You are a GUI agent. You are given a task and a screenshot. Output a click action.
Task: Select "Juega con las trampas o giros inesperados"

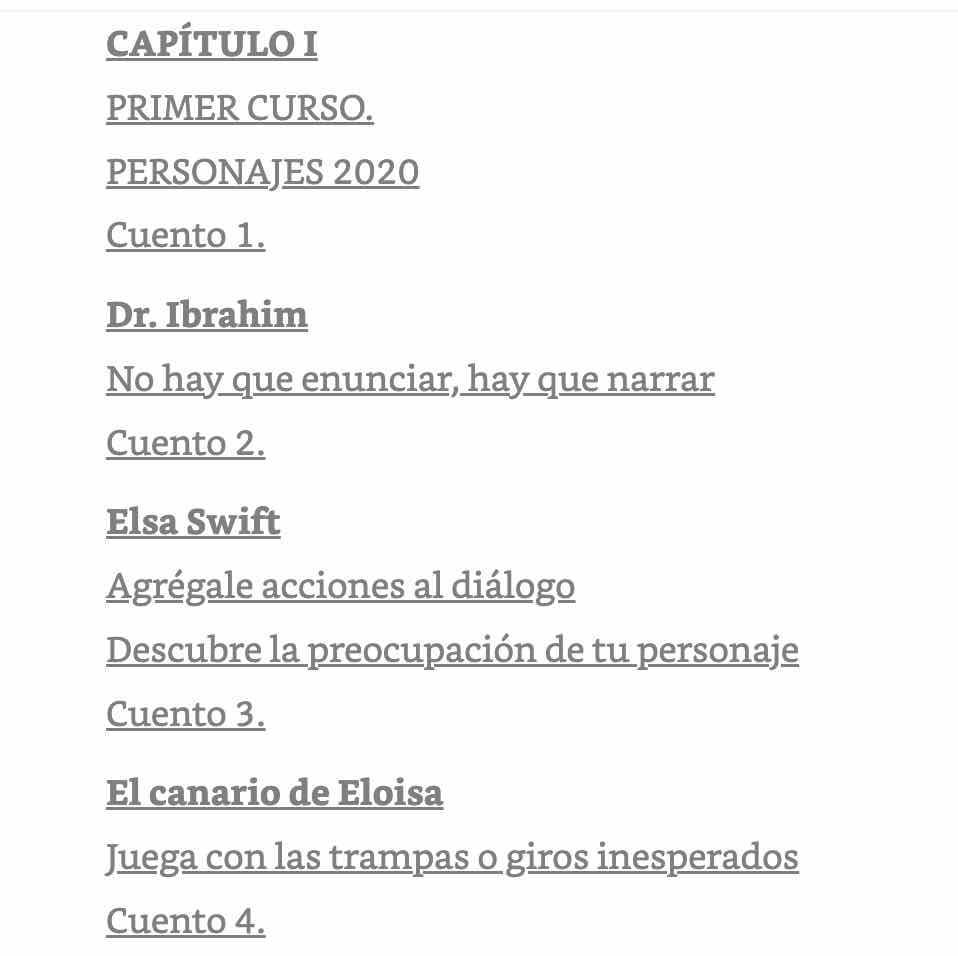pyautogui.click(x=452, y=858)
